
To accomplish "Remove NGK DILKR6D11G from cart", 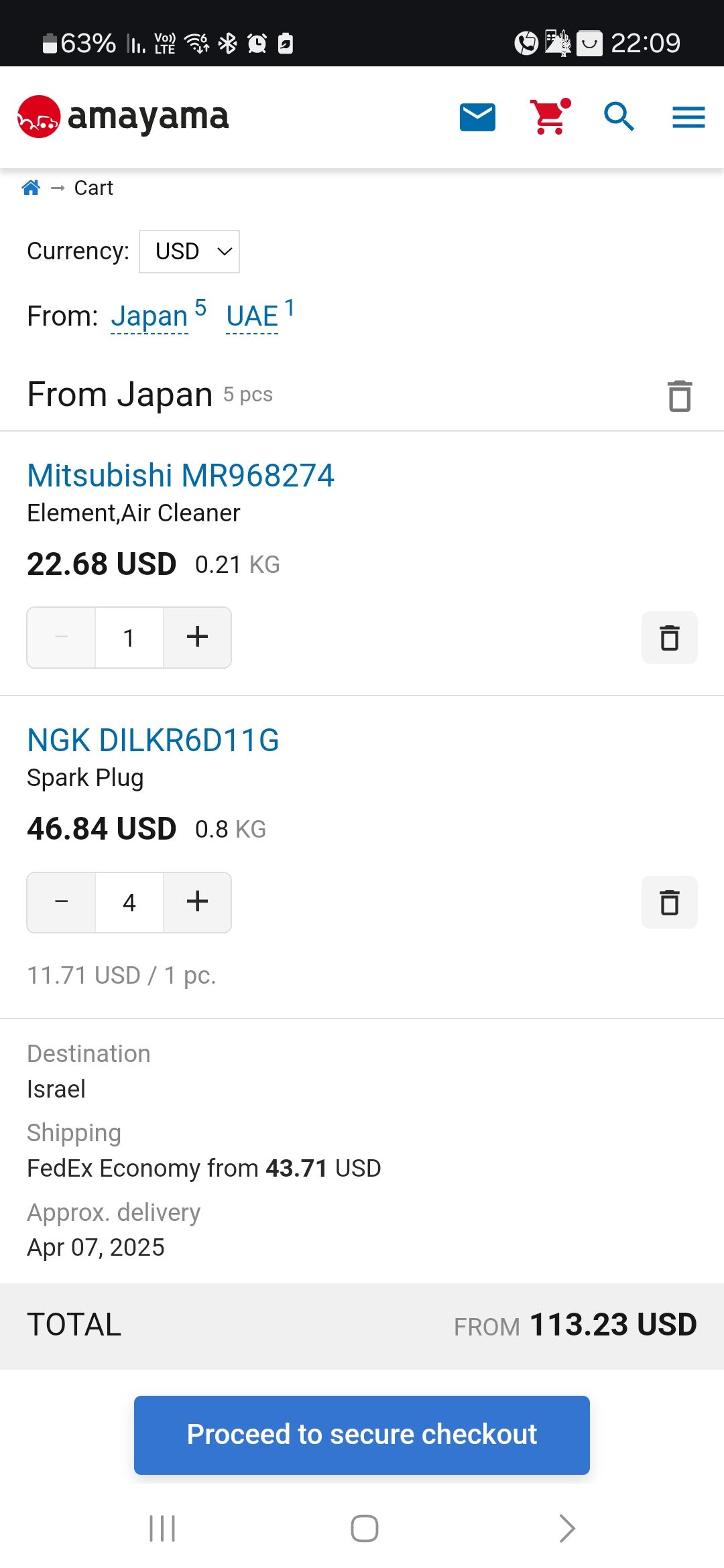I will [669, 902].
